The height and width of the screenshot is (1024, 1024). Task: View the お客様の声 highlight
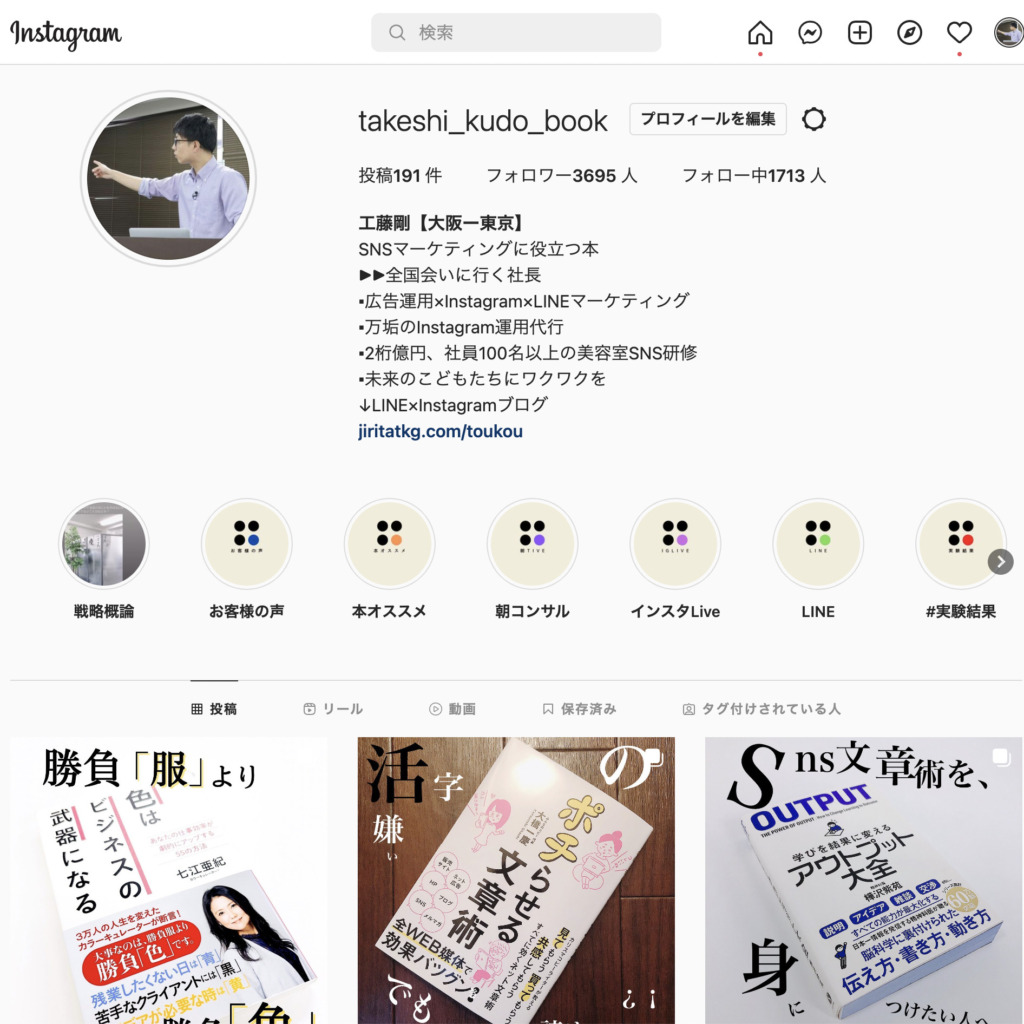247,544
